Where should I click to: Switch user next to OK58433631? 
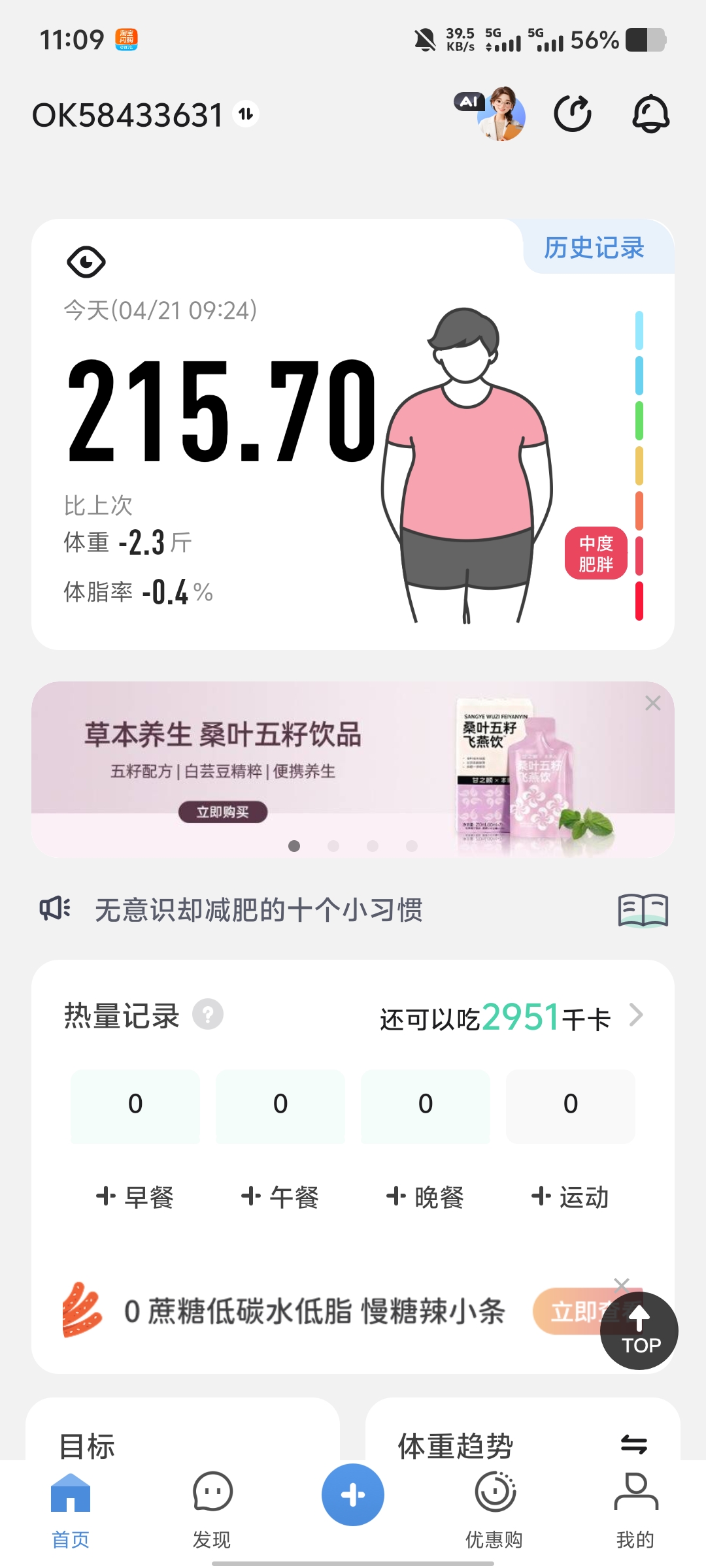246,114
